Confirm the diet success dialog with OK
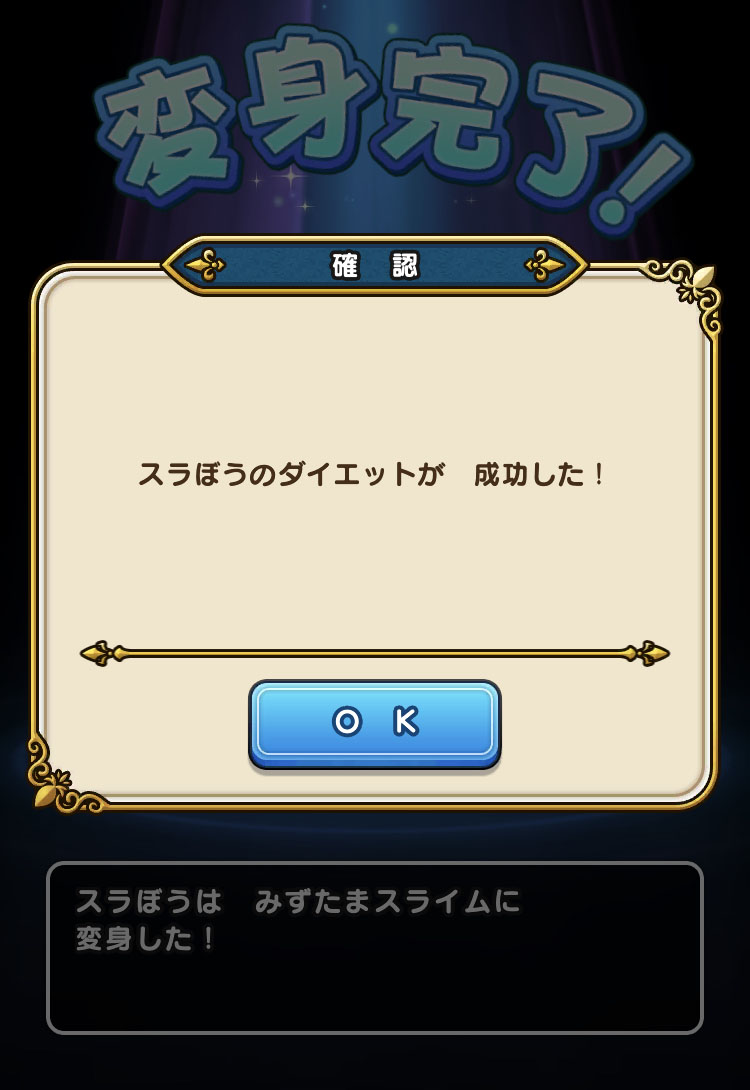750x1090 pixels. point(374,722)
